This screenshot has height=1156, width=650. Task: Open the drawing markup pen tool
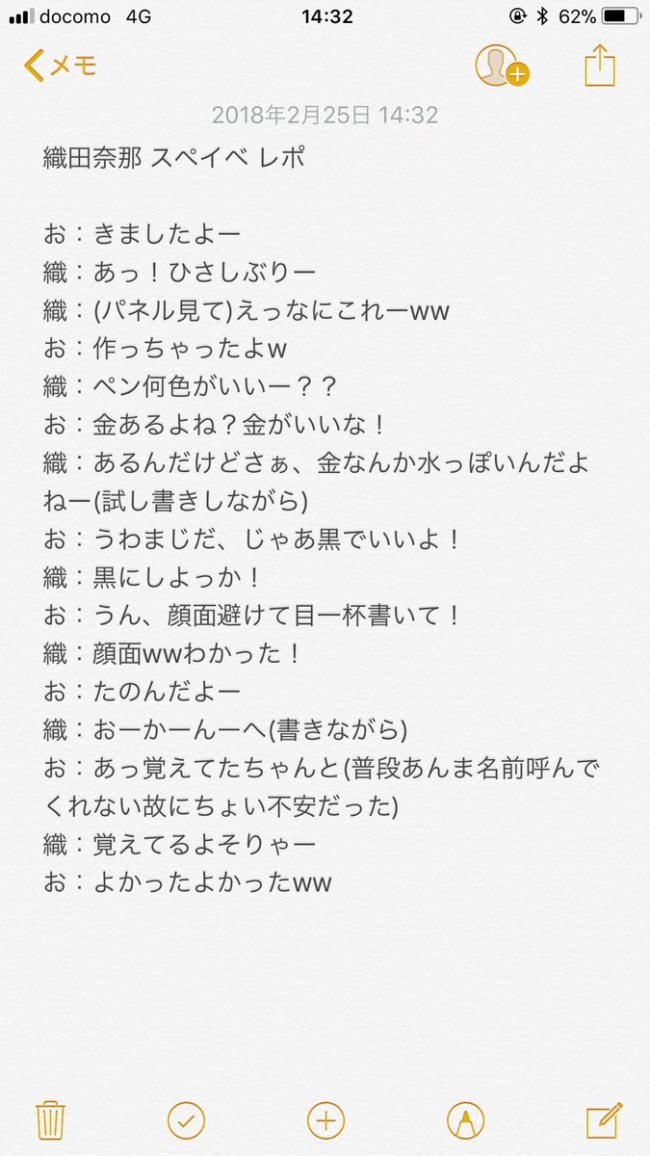[x=465, y=1121]
